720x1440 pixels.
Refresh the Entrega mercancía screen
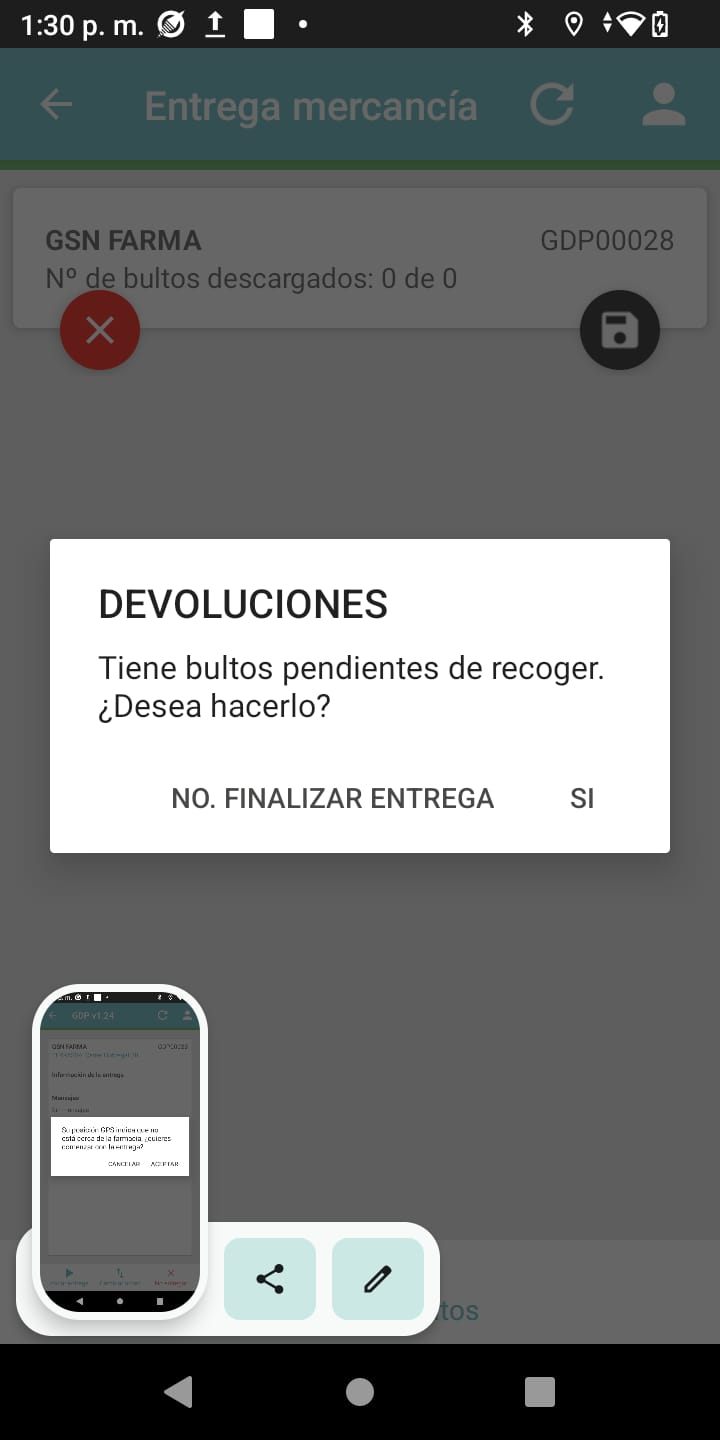point(552,105)
